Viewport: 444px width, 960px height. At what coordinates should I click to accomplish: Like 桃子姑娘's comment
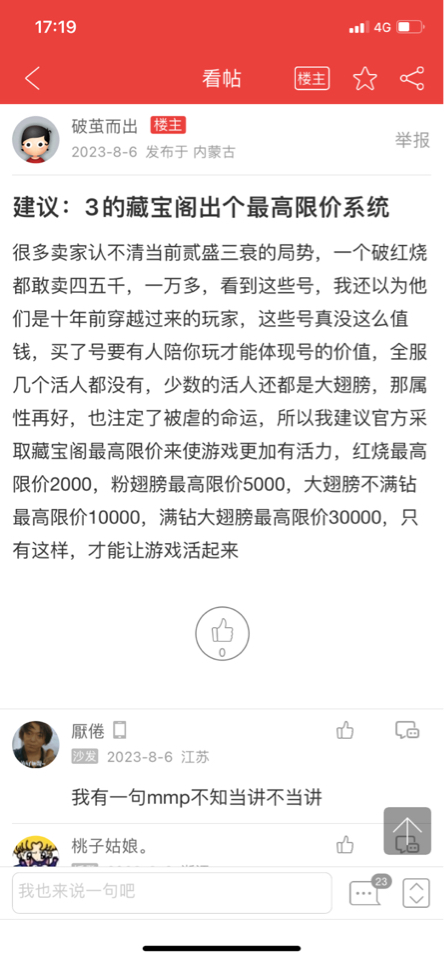tap(345, 845)
